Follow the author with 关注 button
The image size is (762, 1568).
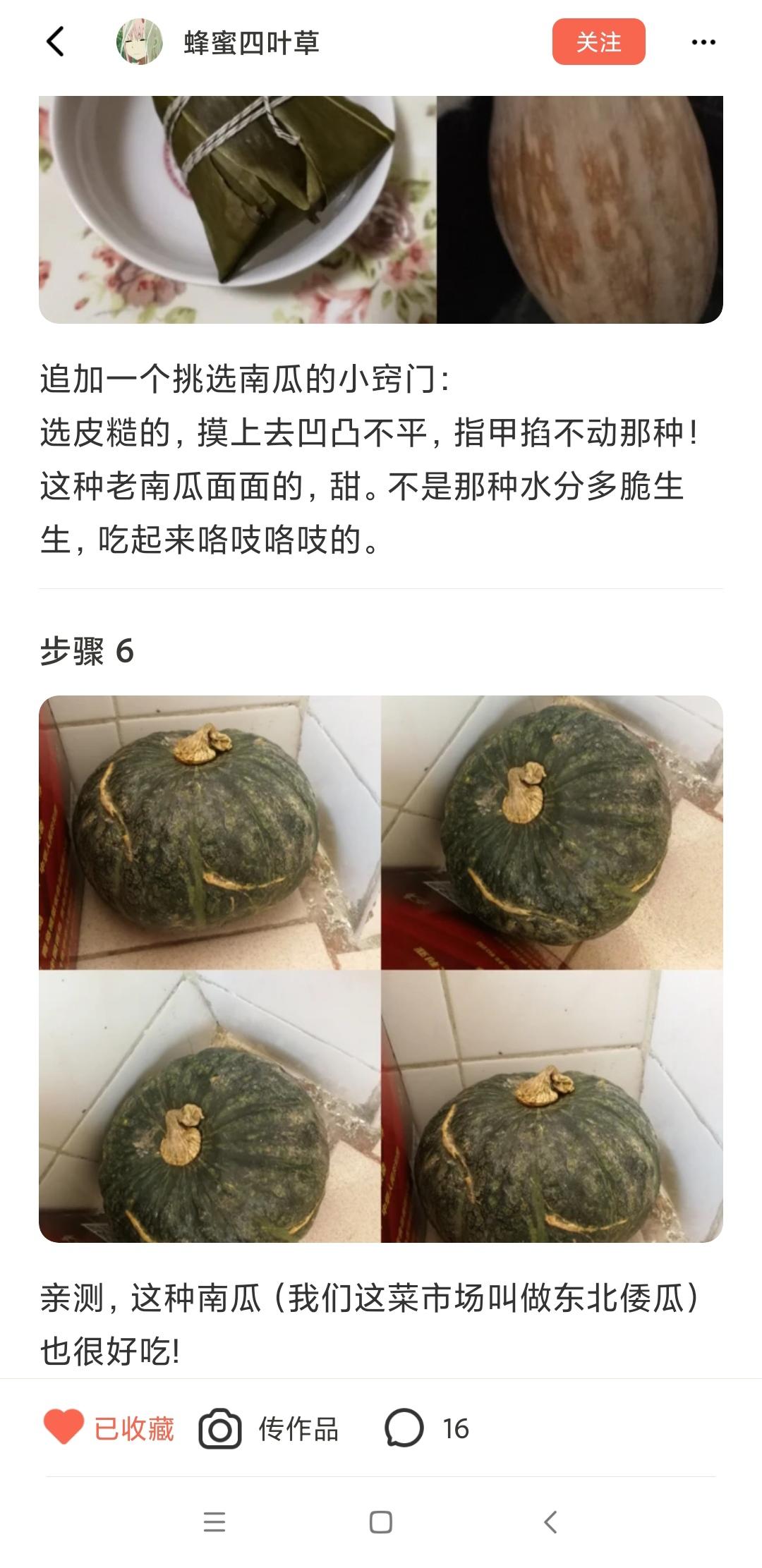[x=598, y=42]
